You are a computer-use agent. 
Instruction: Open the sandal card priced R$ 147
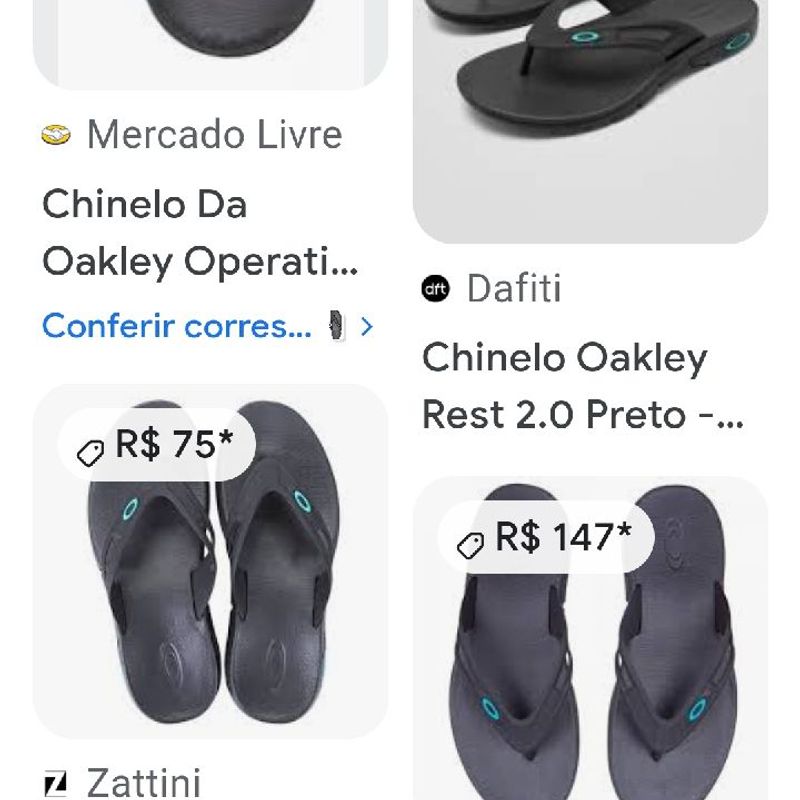point(590,650)
